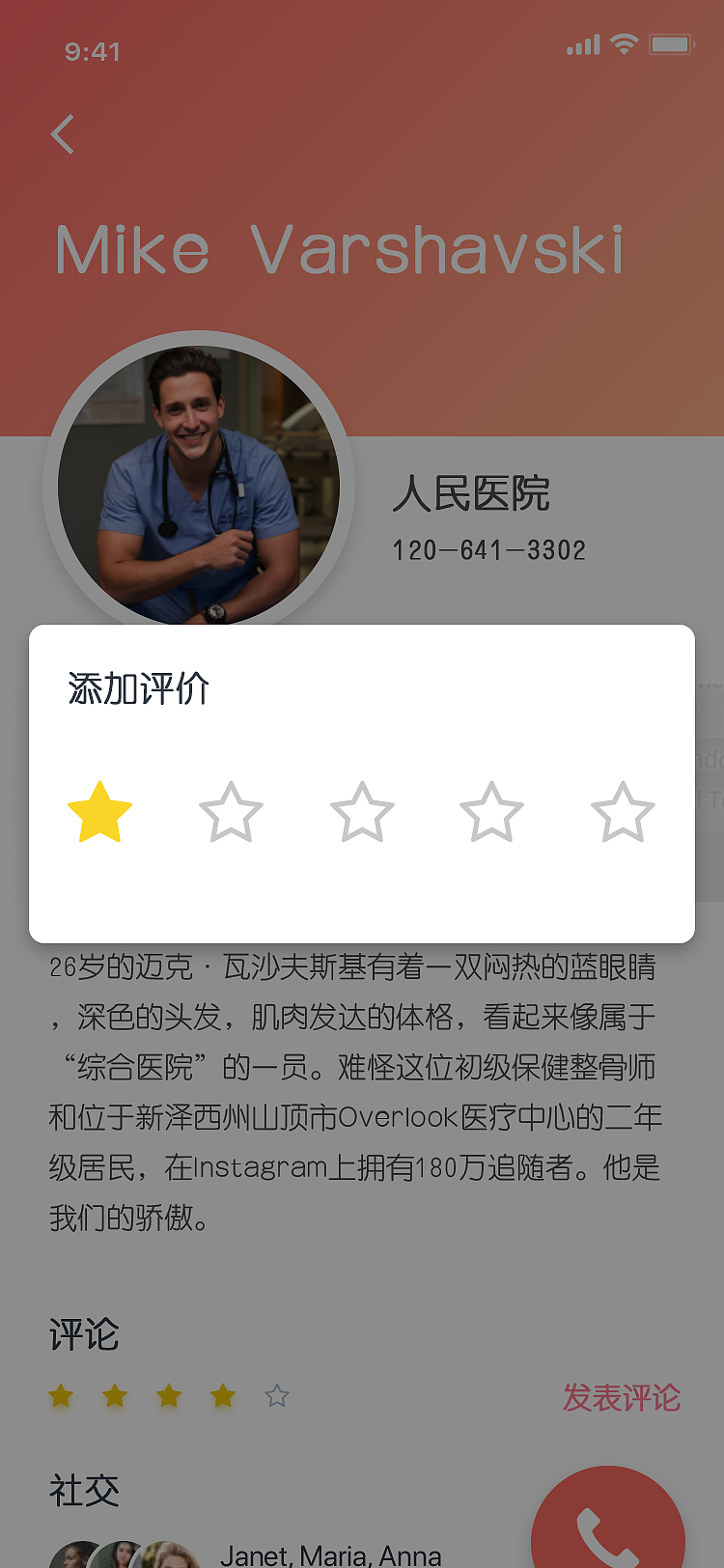Select the third star to rate three stars
The width and height of the screenshot is (724, 1568).
coord(361,811)
